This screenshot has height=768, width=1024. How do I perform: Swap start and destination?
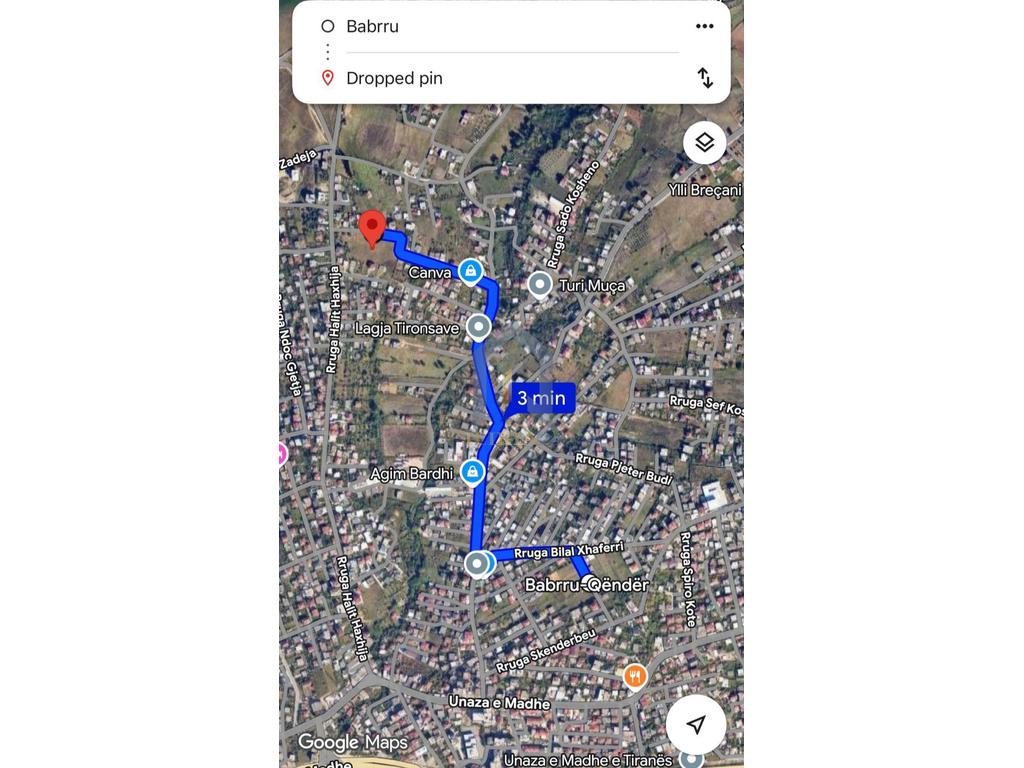click(705, 78)
